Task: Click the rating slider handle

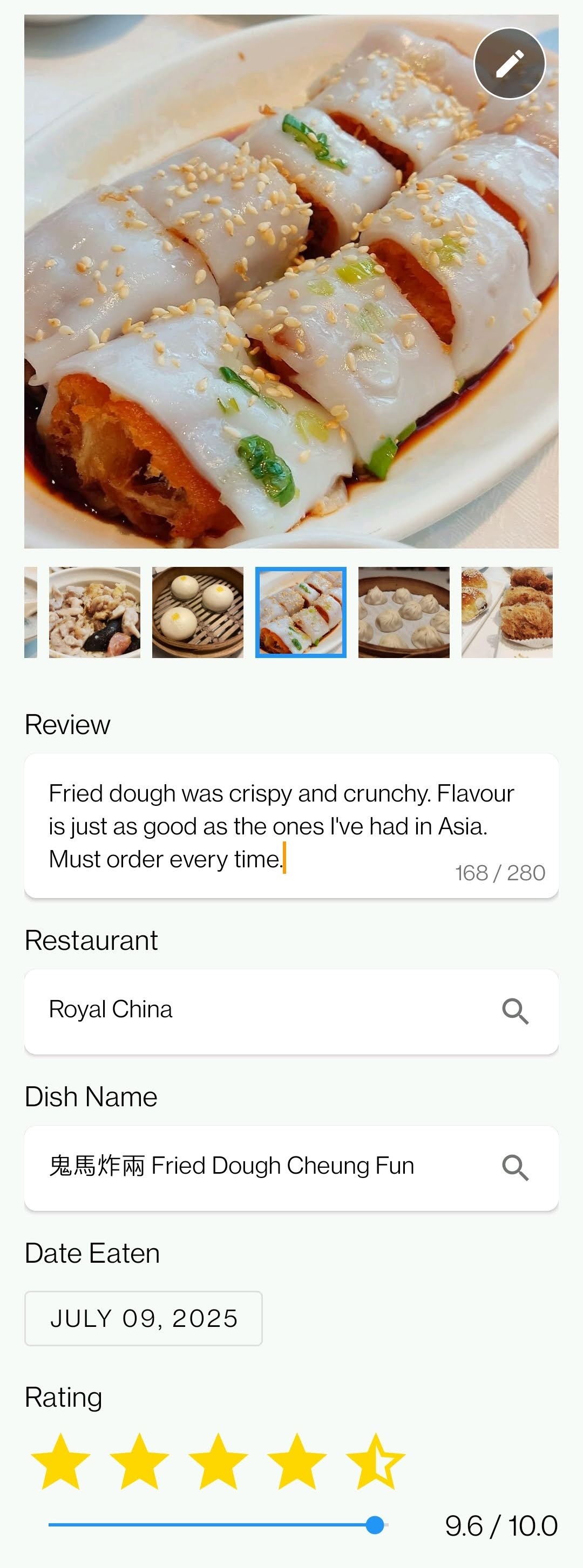Action: [x=376, y=1526]
